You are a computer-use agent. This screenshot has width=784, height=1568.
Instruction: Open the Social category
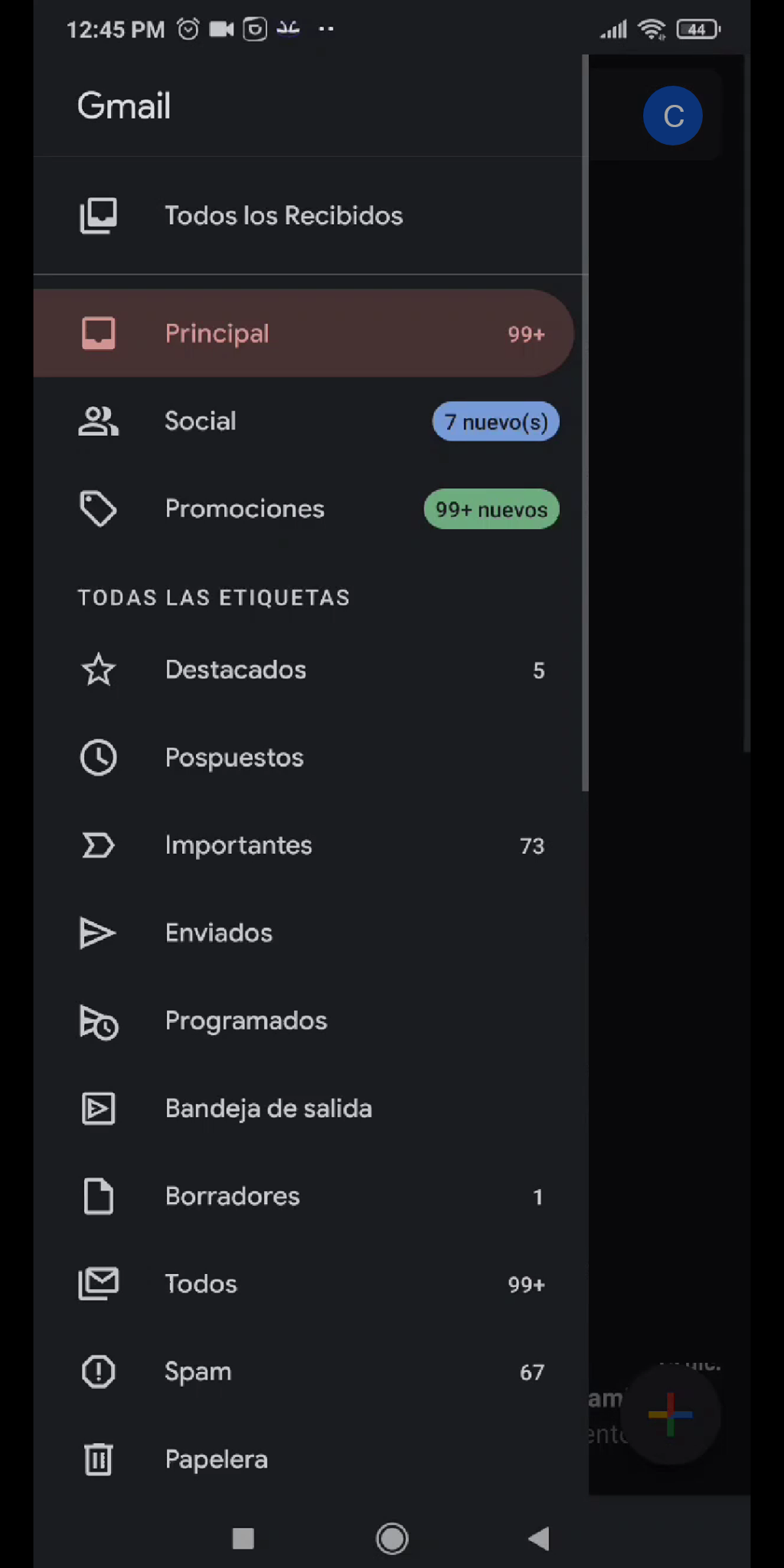(310, 421)
